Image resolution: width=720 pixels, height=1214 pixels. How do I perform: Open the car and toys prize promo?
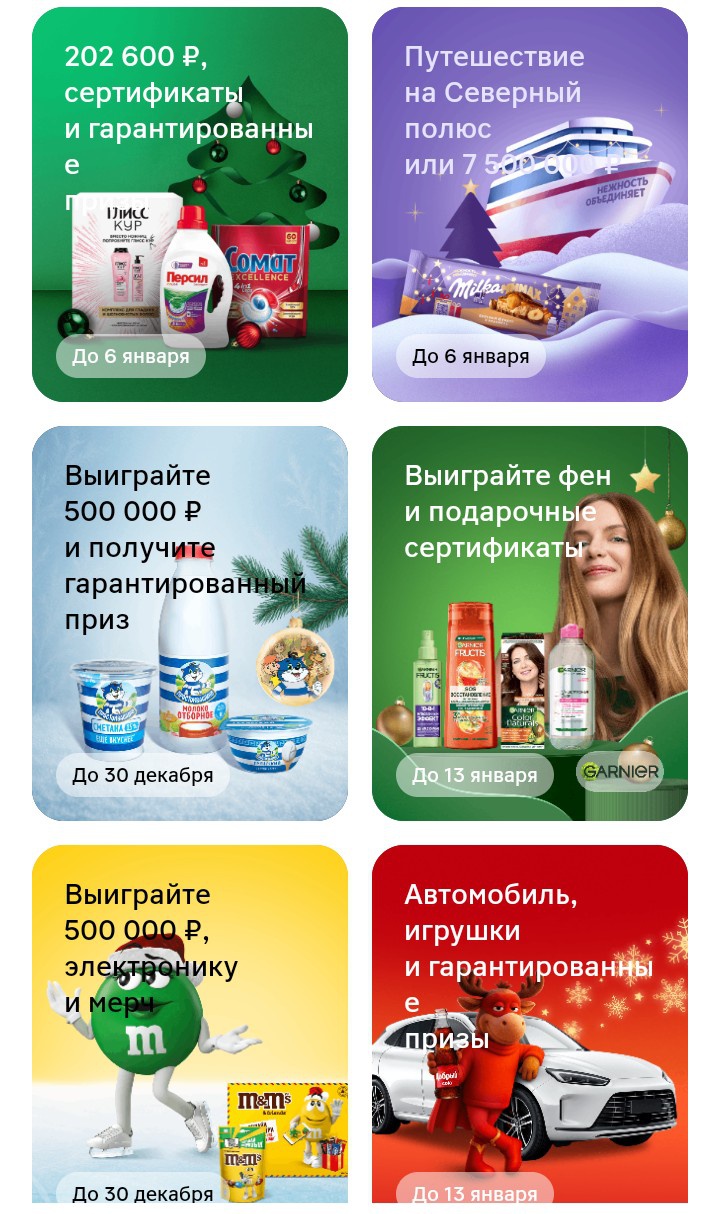[x=530, y=1025]
